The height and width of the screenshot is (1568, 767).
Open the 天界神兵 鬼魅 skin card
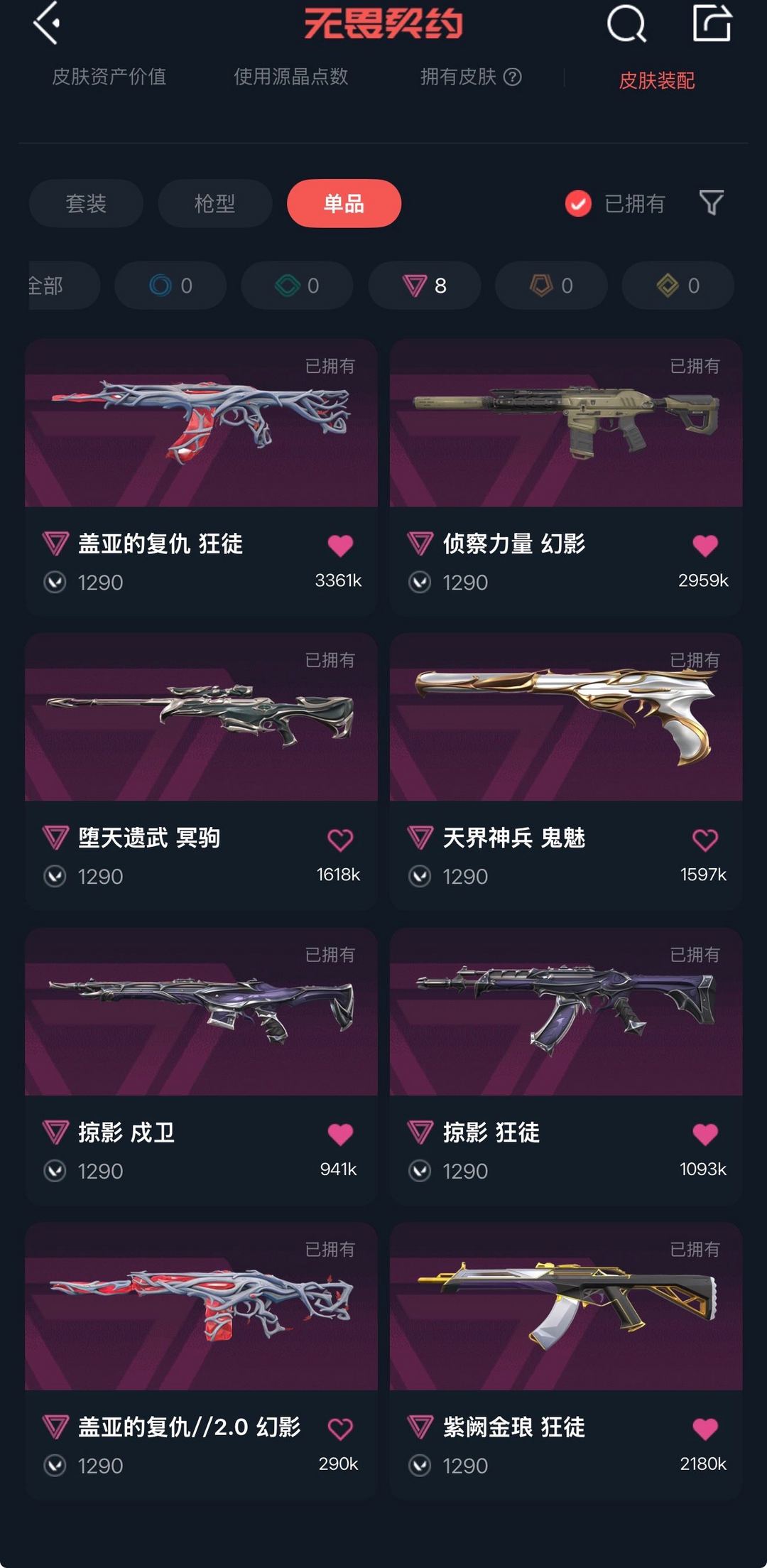pos(566,772)
